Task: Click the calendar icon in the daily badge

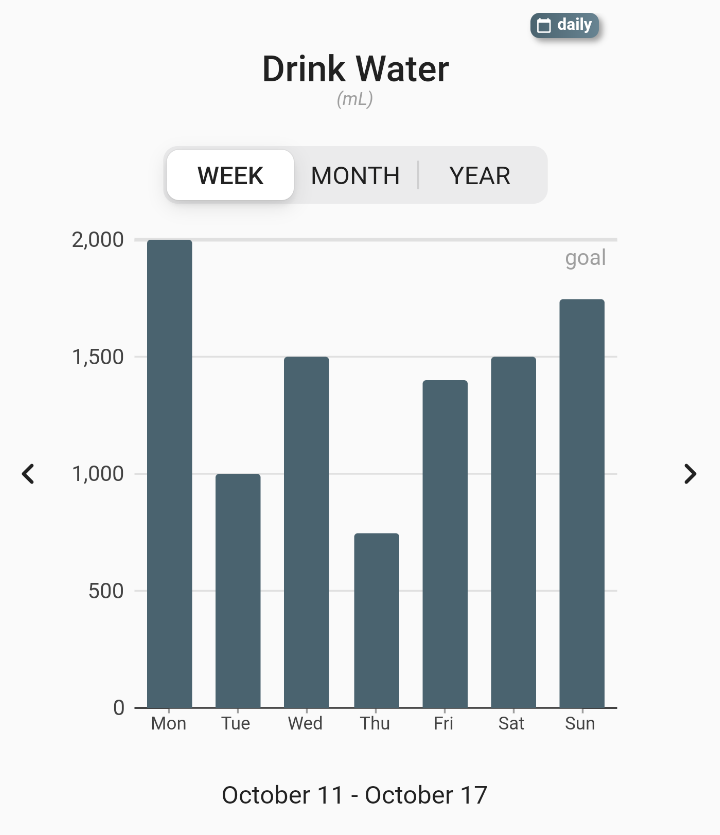Action: pos(544,26)
